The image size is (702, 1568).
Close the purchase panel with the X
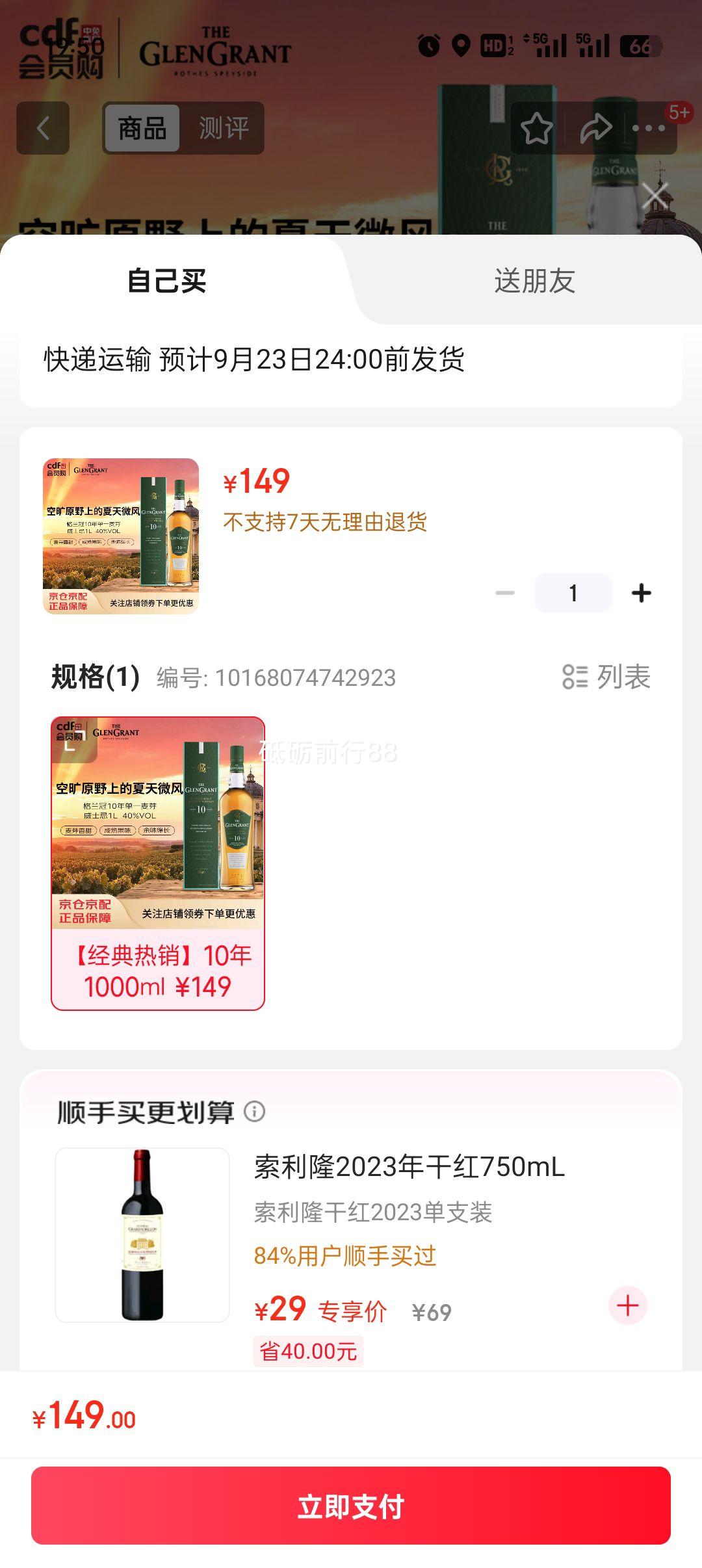(x=656, y=195)
